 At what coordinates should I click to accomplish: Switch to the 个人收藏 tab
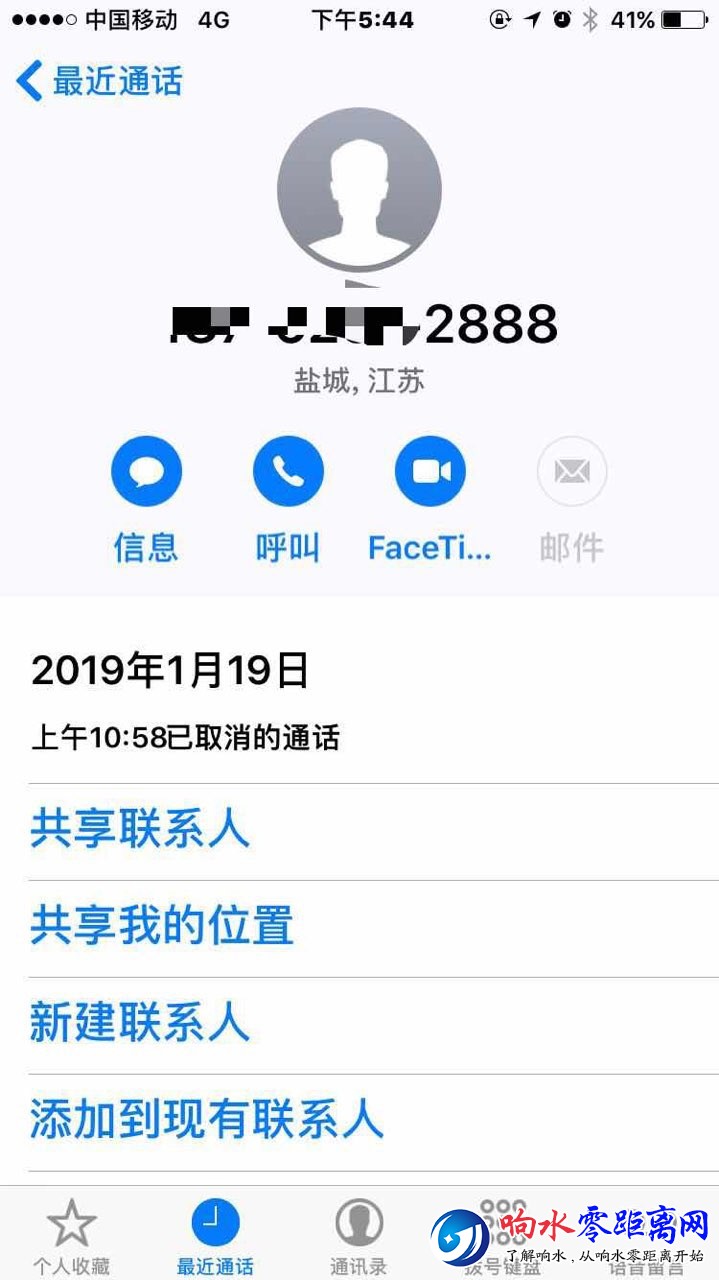pos(71,1236)
